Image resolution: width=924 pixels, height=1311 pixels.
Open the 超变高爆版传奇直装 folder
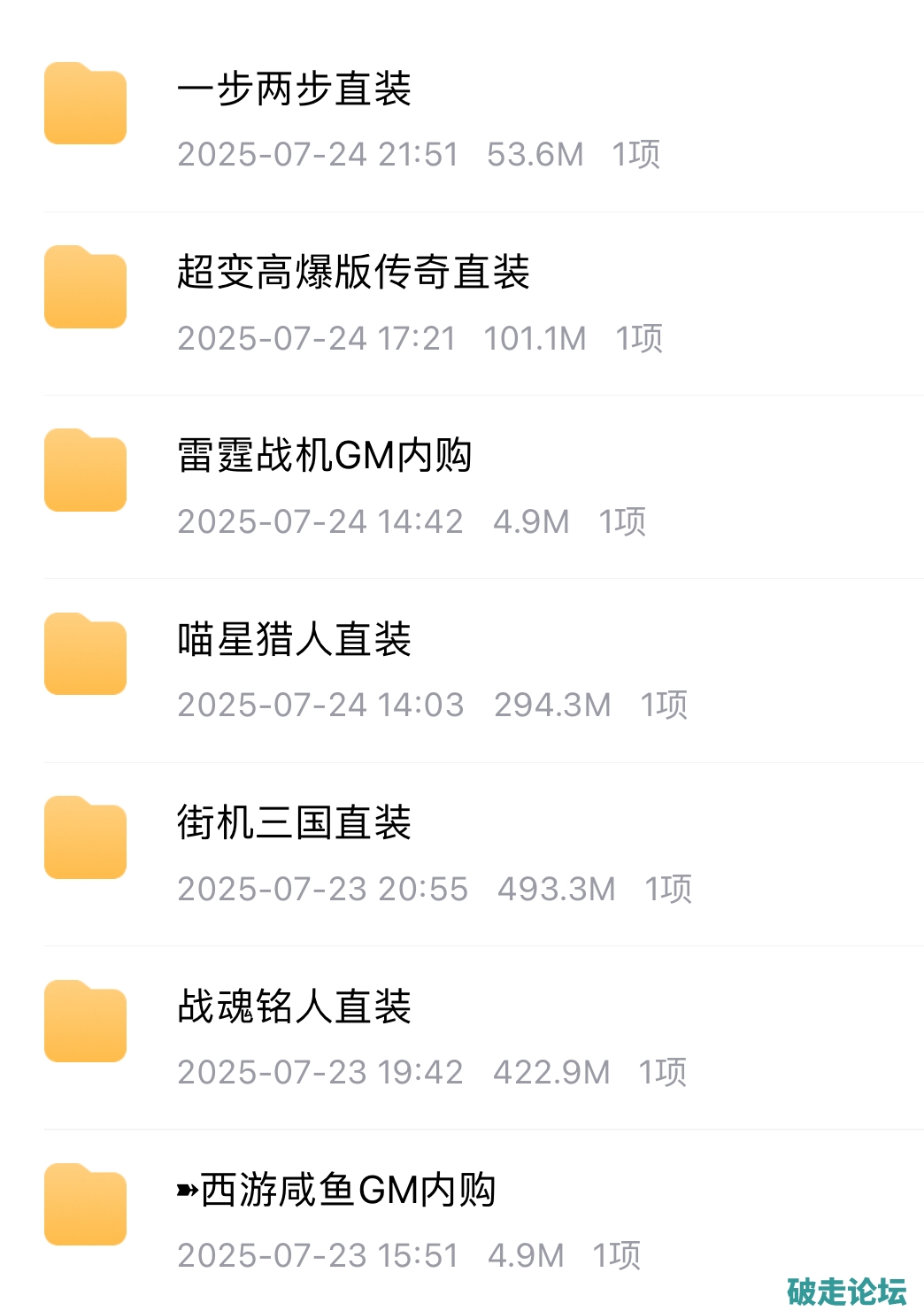353,273
